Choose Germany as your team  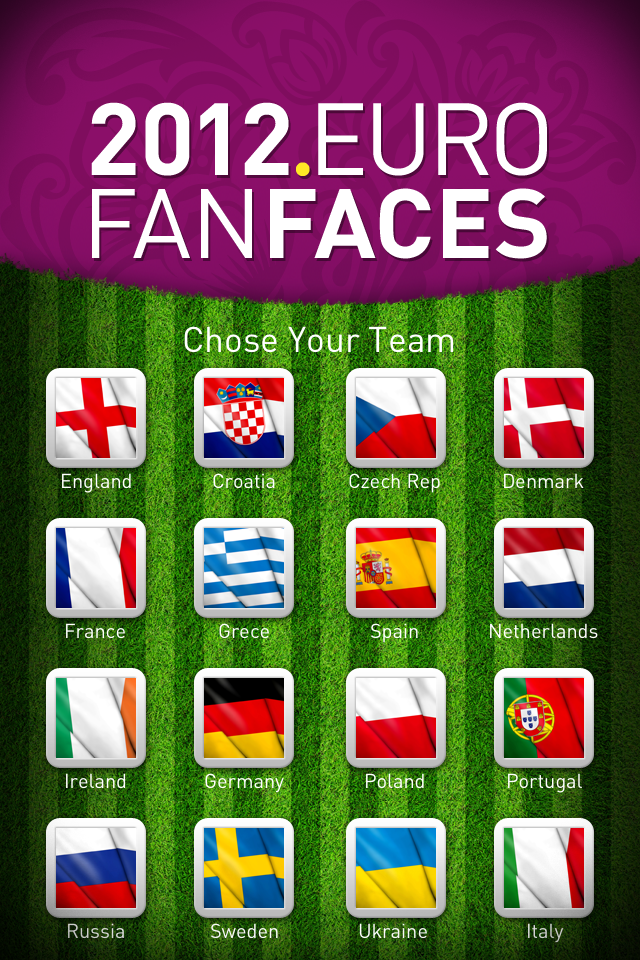pos(244,718)
